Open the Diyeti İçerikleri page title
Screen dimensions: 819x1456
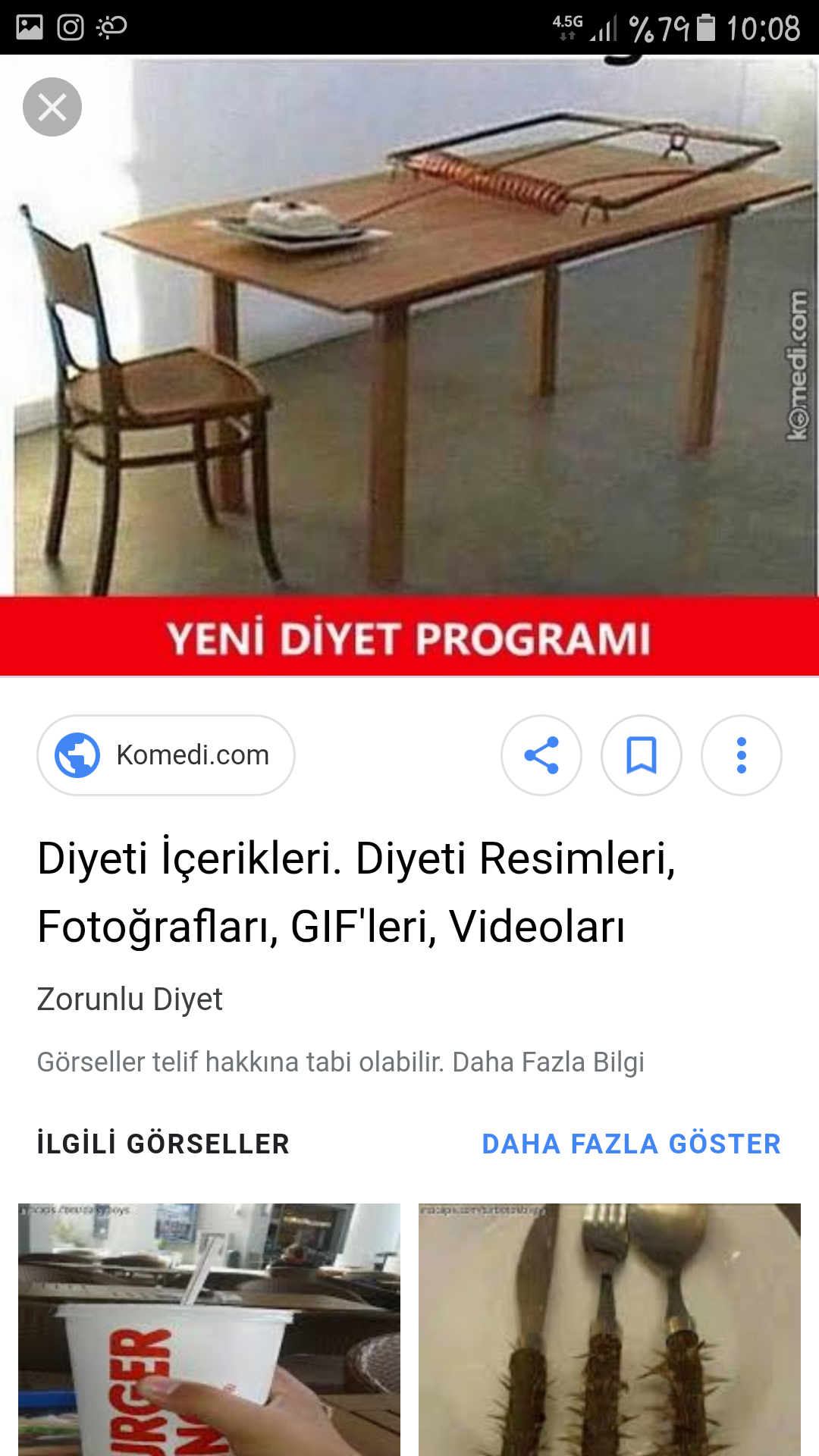356,892
